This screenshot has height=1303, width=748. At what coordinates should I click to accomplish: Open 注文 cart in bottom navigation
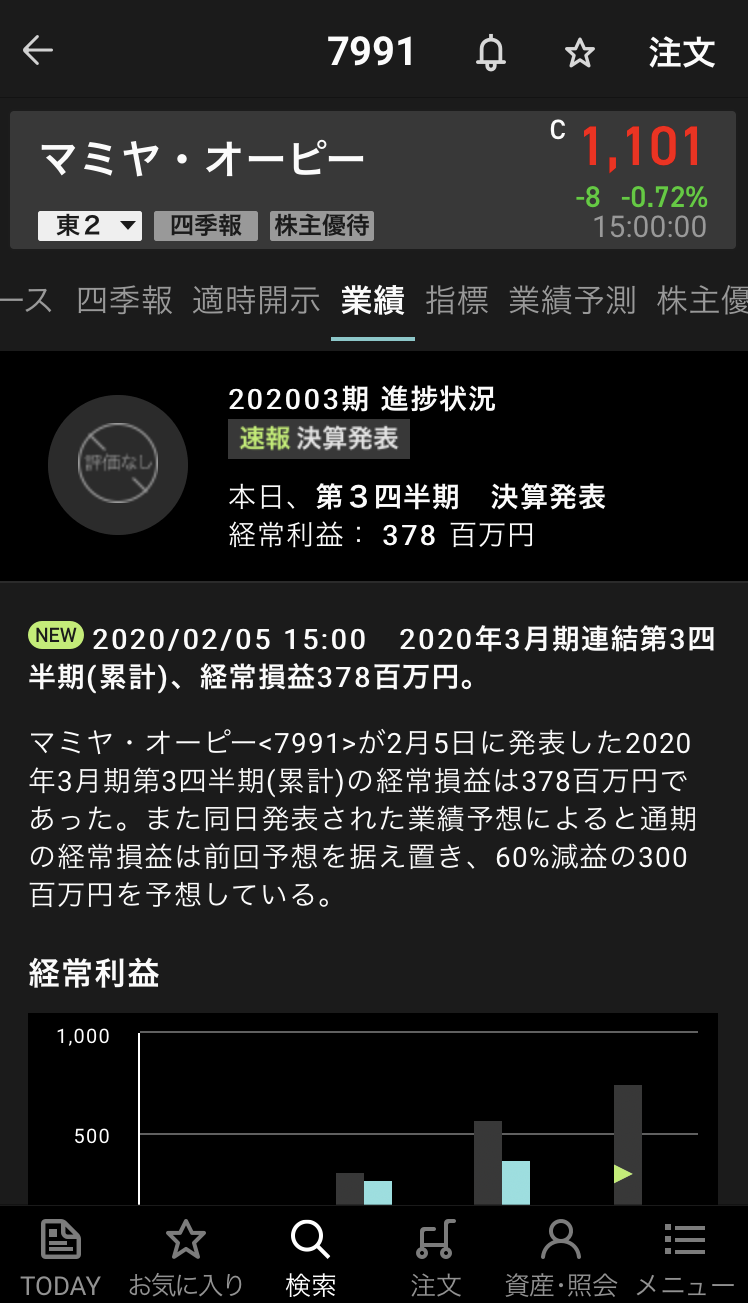point(436,1256)
